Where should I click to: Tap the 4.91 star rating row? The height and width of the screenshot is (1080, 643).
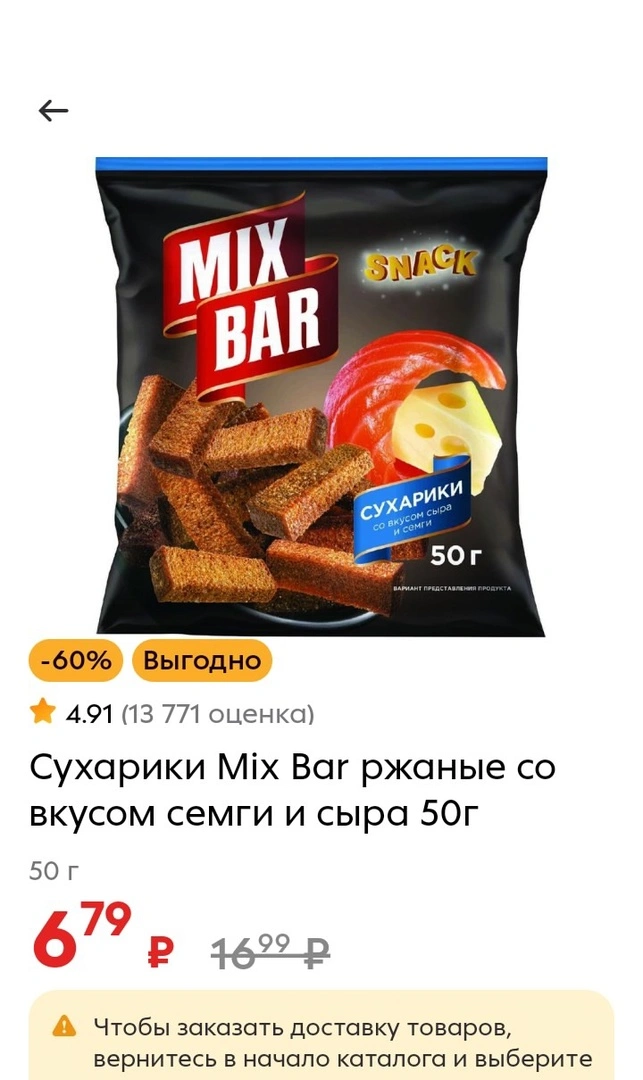pos(171,714)
